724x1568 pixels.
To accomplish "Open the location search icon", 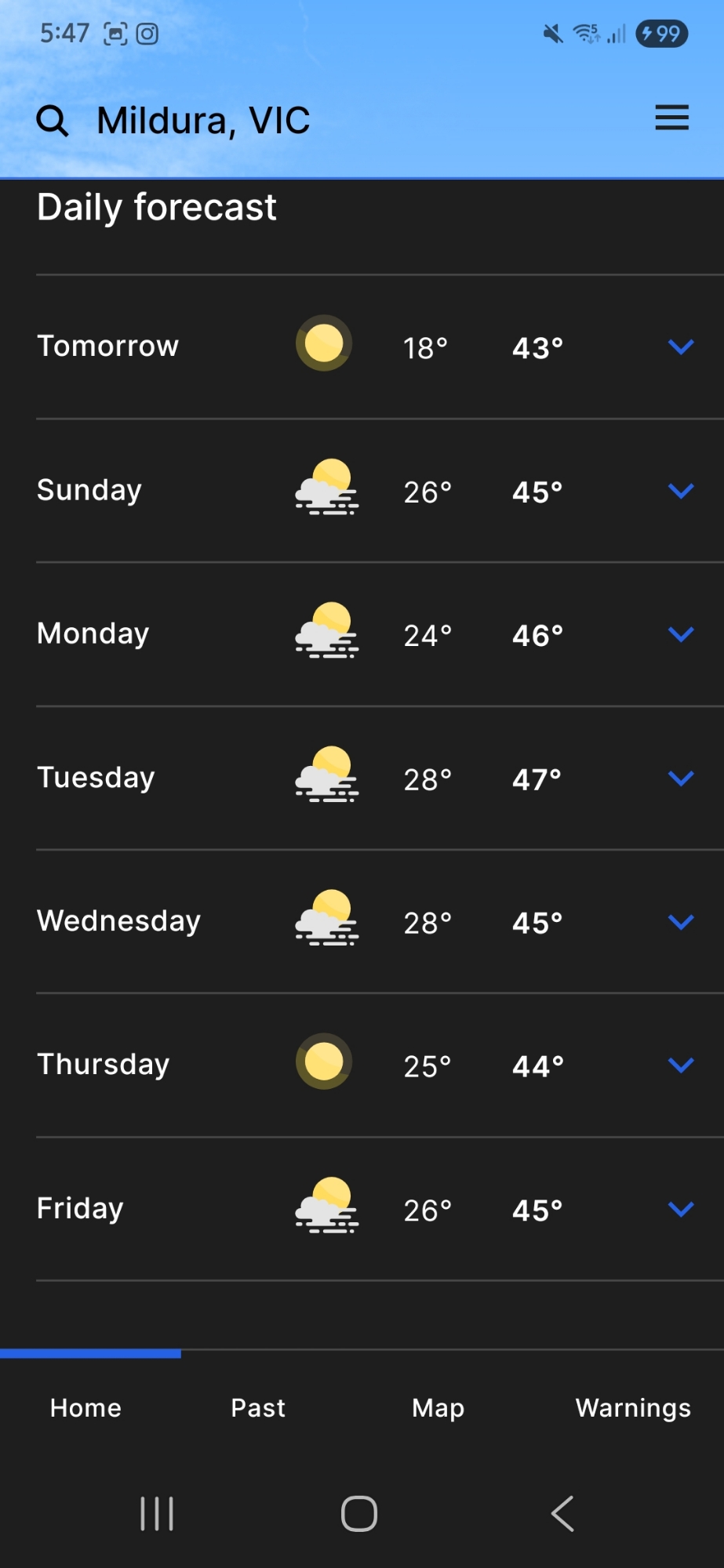I will [x=53, y=121].
